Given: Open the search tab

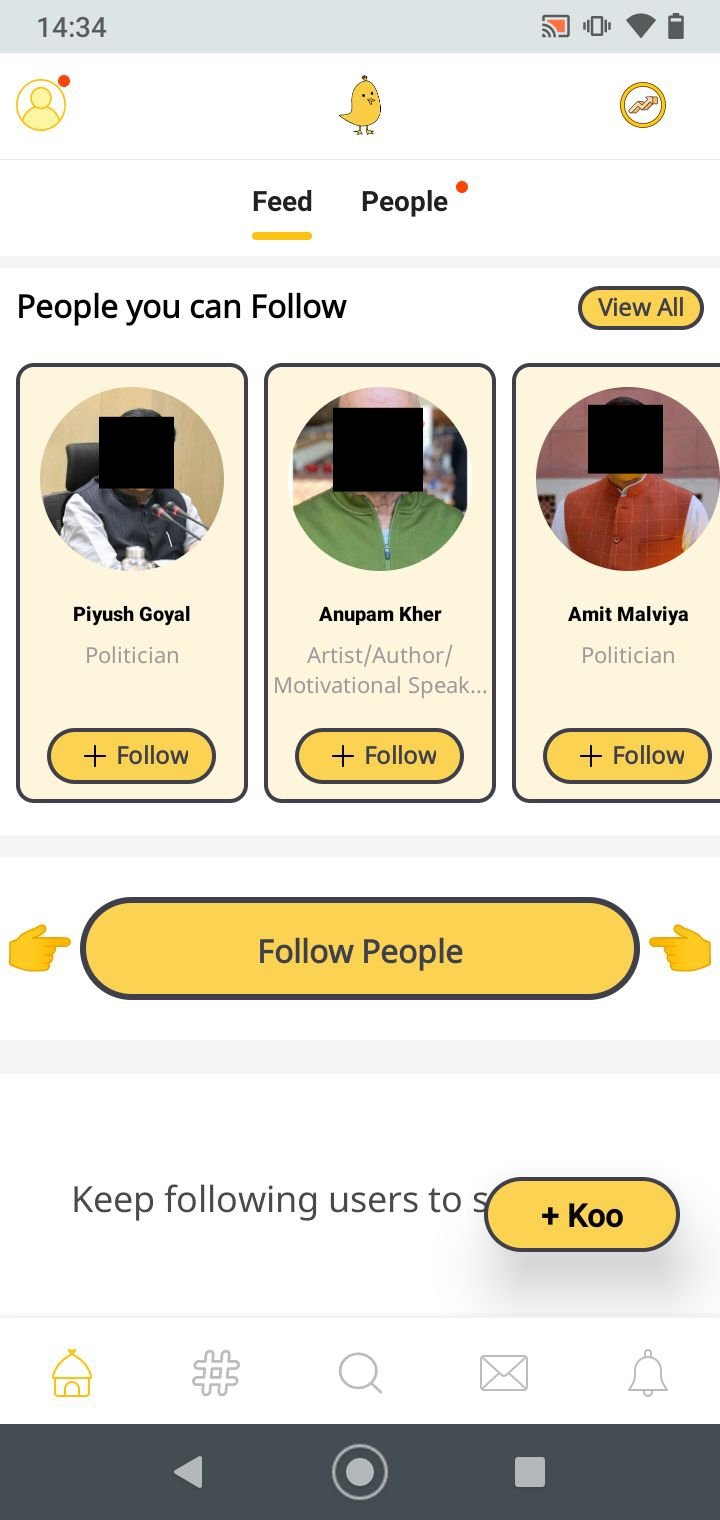Looking at the screenshot, I should tap(360, 1372).
